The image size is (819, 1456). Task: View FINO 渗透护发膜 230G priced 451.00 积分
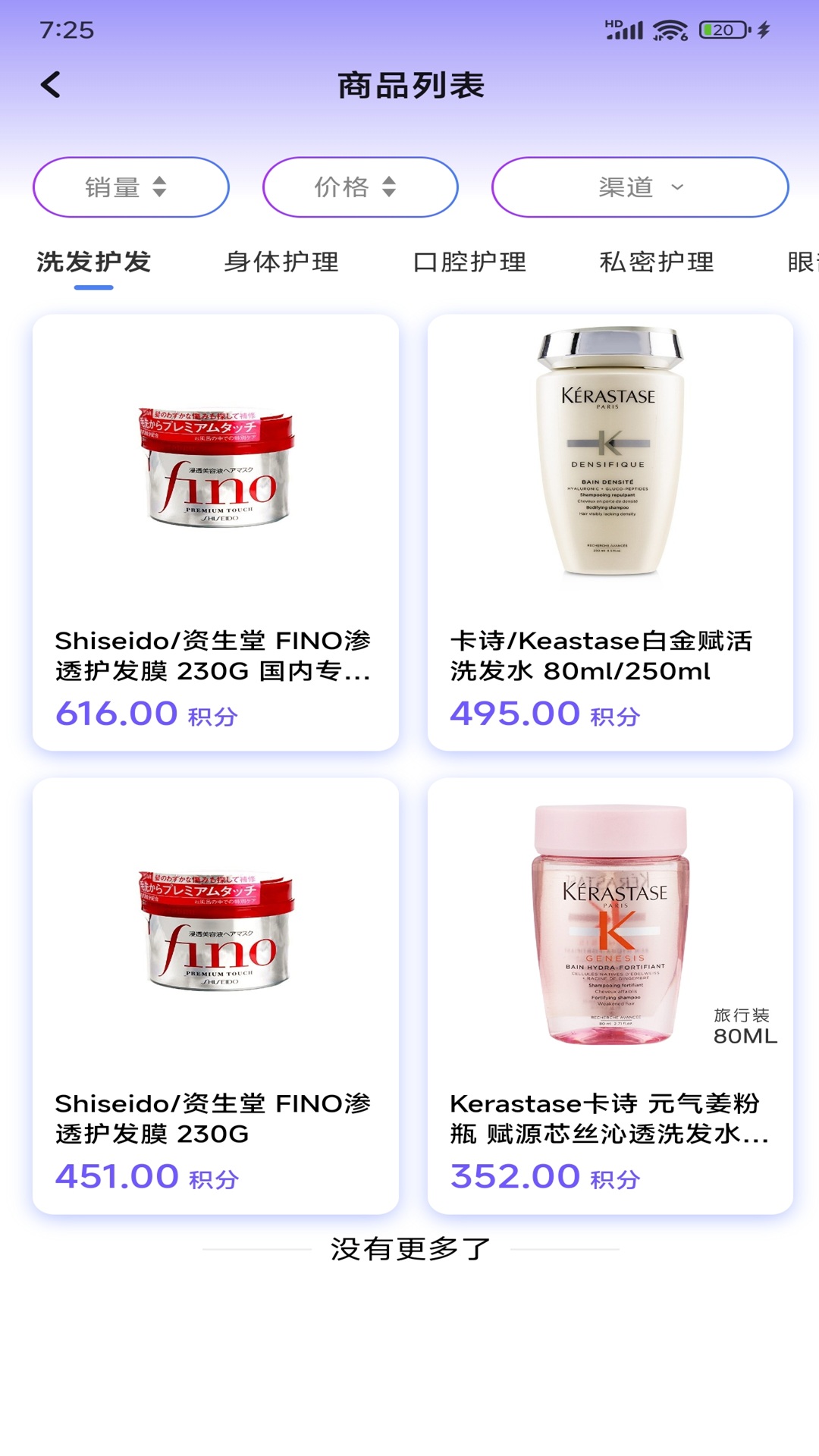pos(216,995)
